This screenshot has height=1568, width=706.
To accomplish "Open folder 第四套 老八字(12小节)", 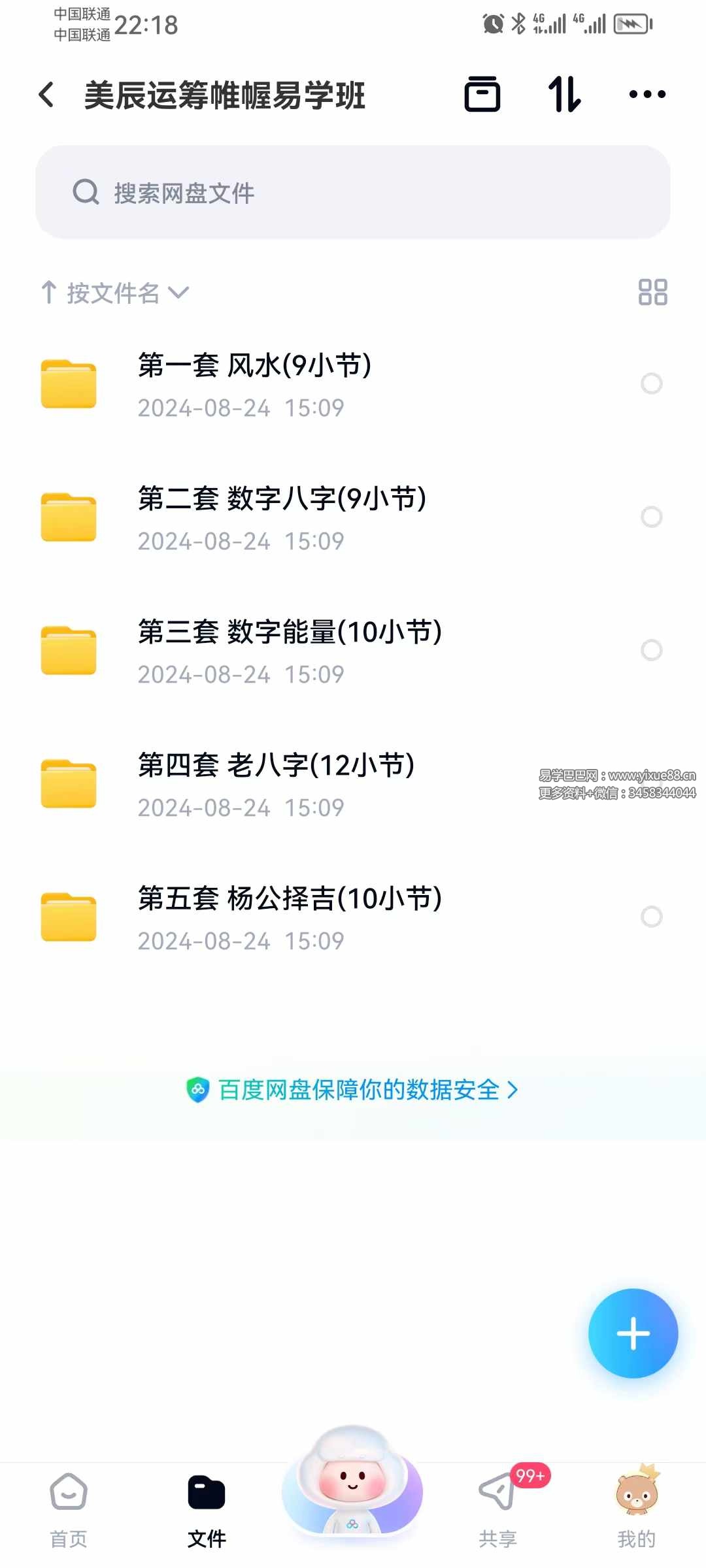I will coord(275,783).
